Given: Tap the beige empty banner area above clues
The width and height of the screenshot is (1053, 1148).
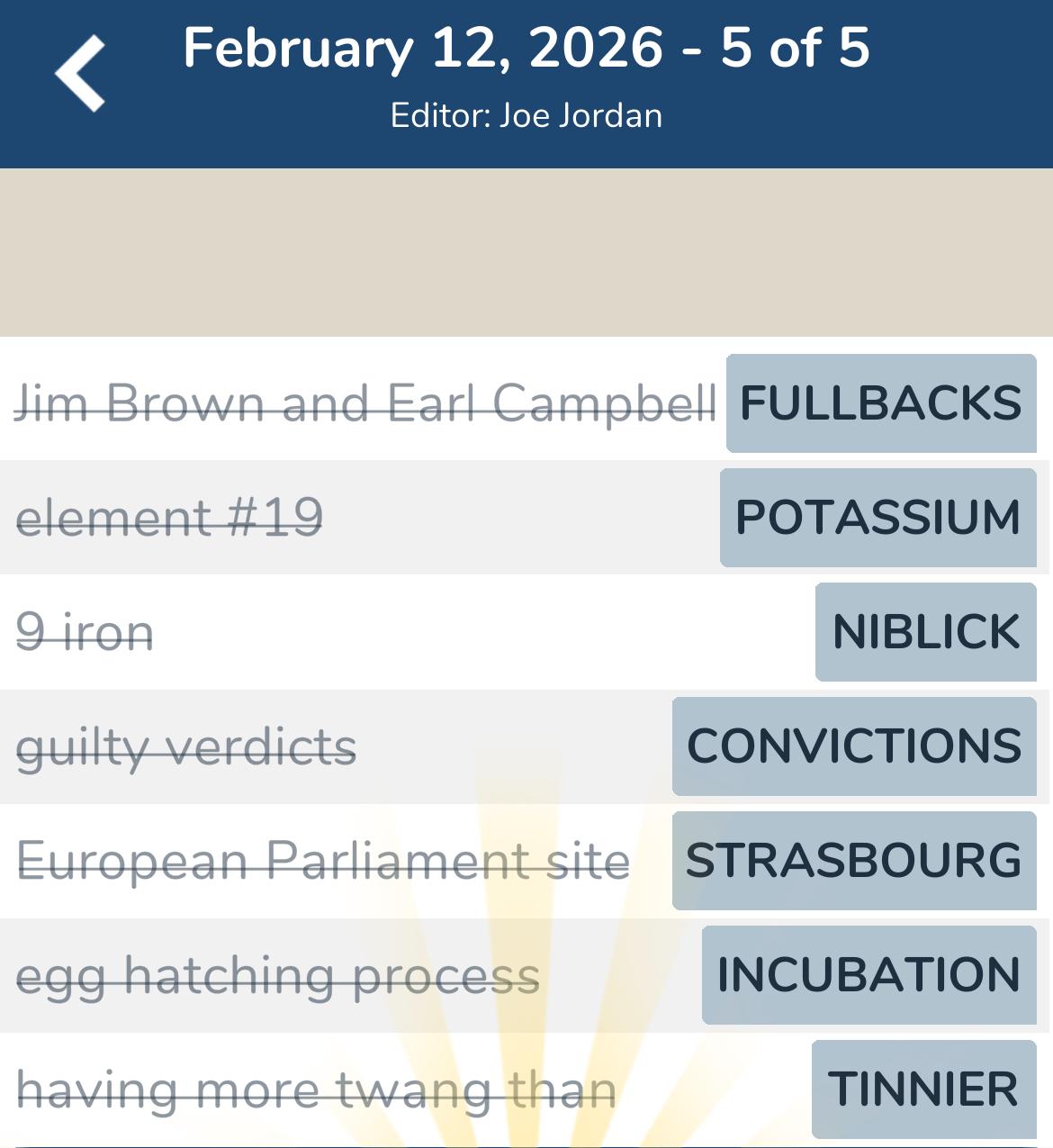Looking at the screenshot, I should coord(526,252).
